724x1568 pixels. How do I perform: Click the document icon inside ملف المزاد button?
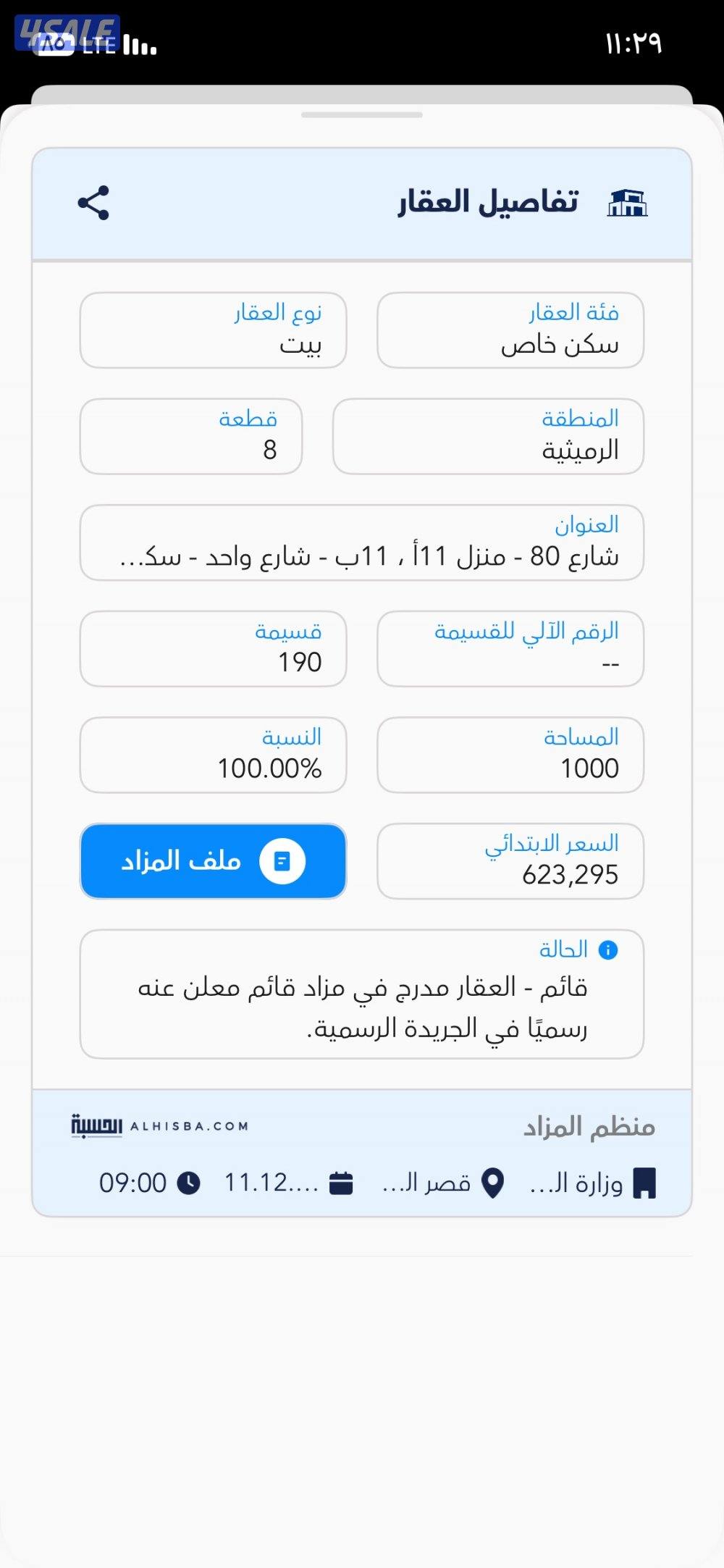click(x=282, y=860)
